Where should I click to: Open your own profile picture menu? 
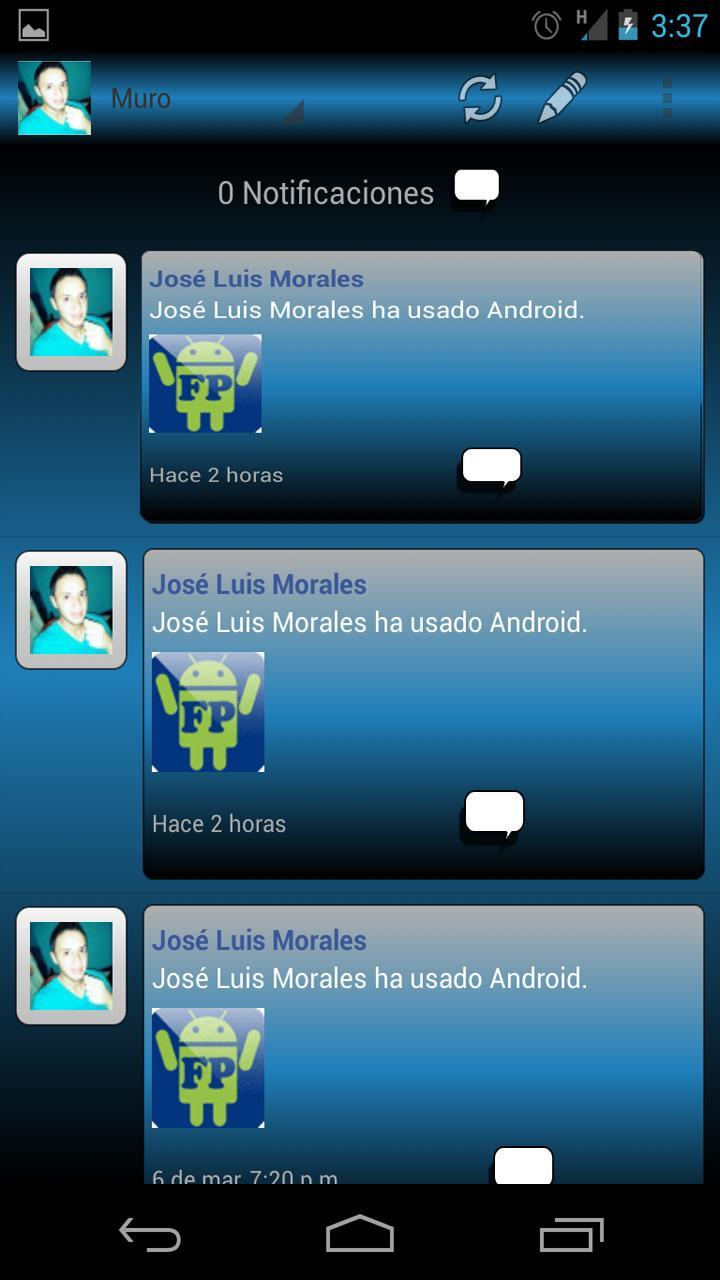[x=54, y=97]
